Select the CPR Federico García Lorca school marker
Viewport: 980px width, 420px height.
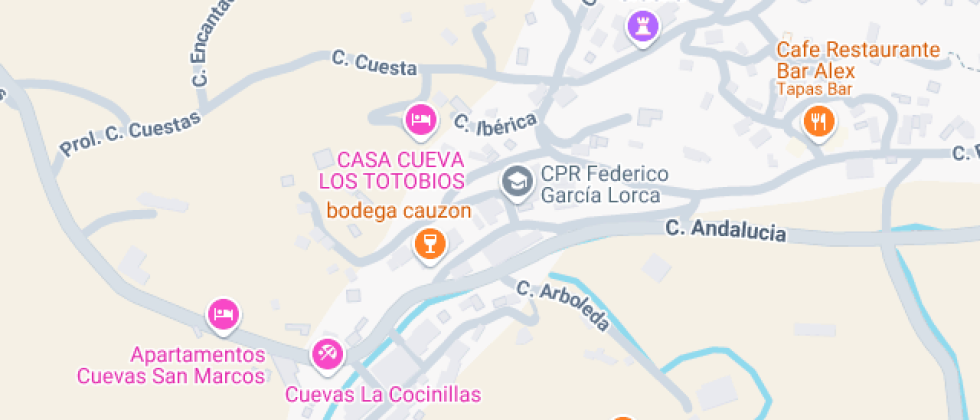coord(516,182)
